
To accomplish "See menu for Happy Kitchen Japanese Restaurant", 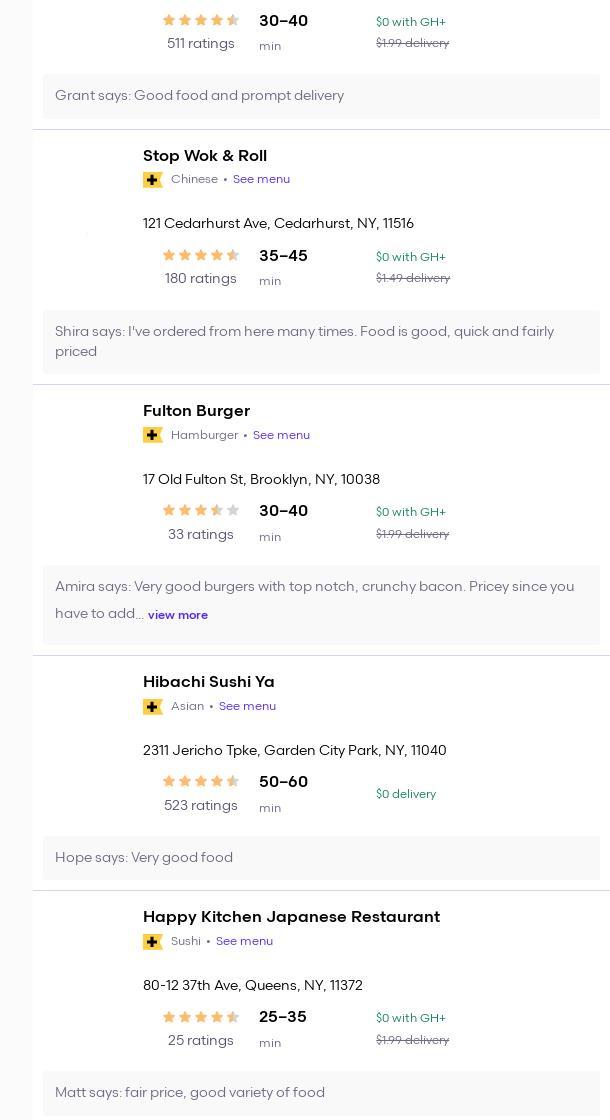I will pos(244,941).
